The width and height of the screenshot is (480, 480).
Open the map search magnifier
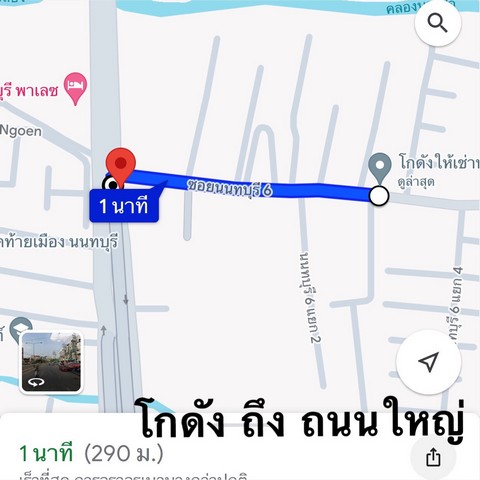pos(438,23)
